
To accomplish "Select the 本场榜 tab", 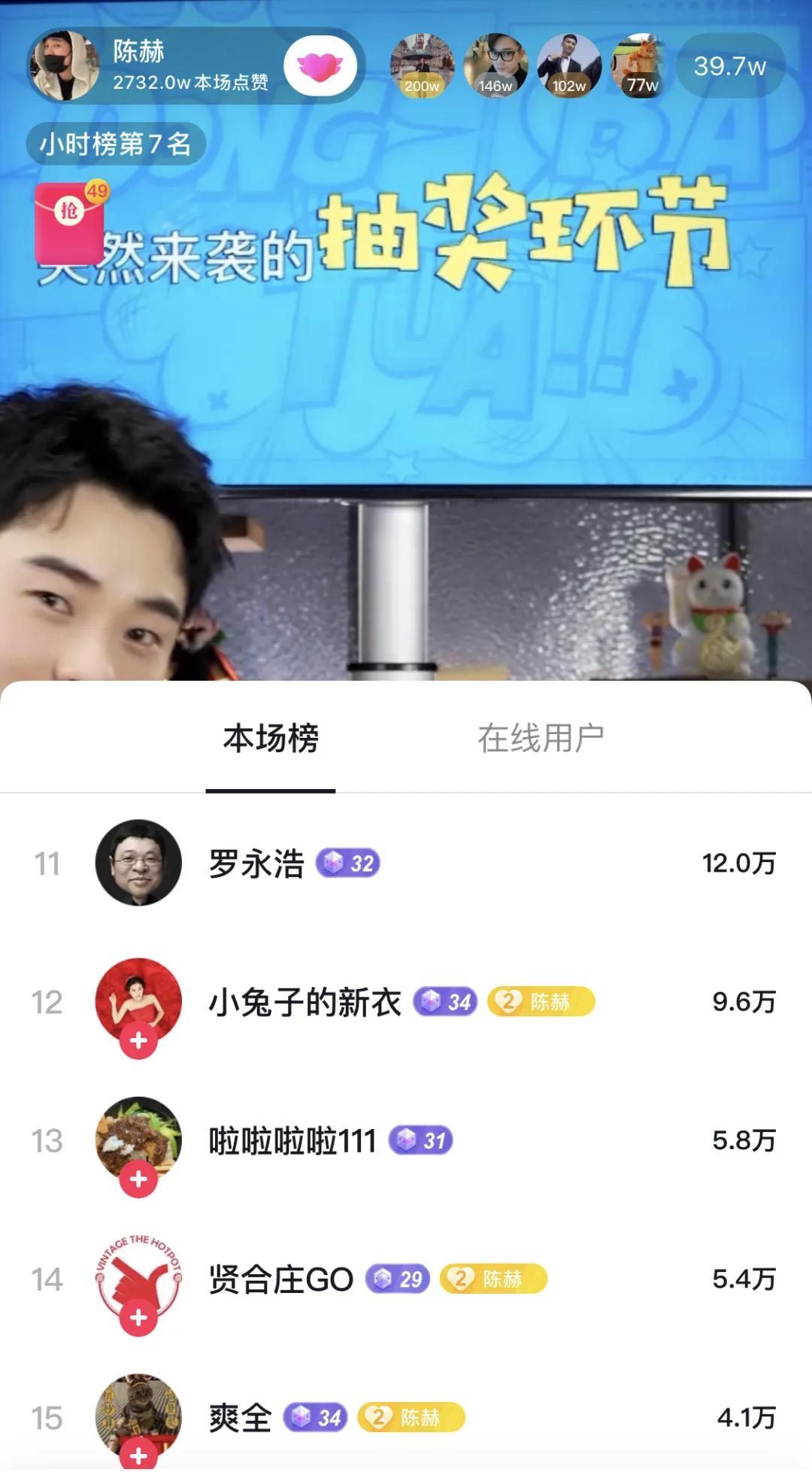I will pyautogui.click(x=271, y=738).
